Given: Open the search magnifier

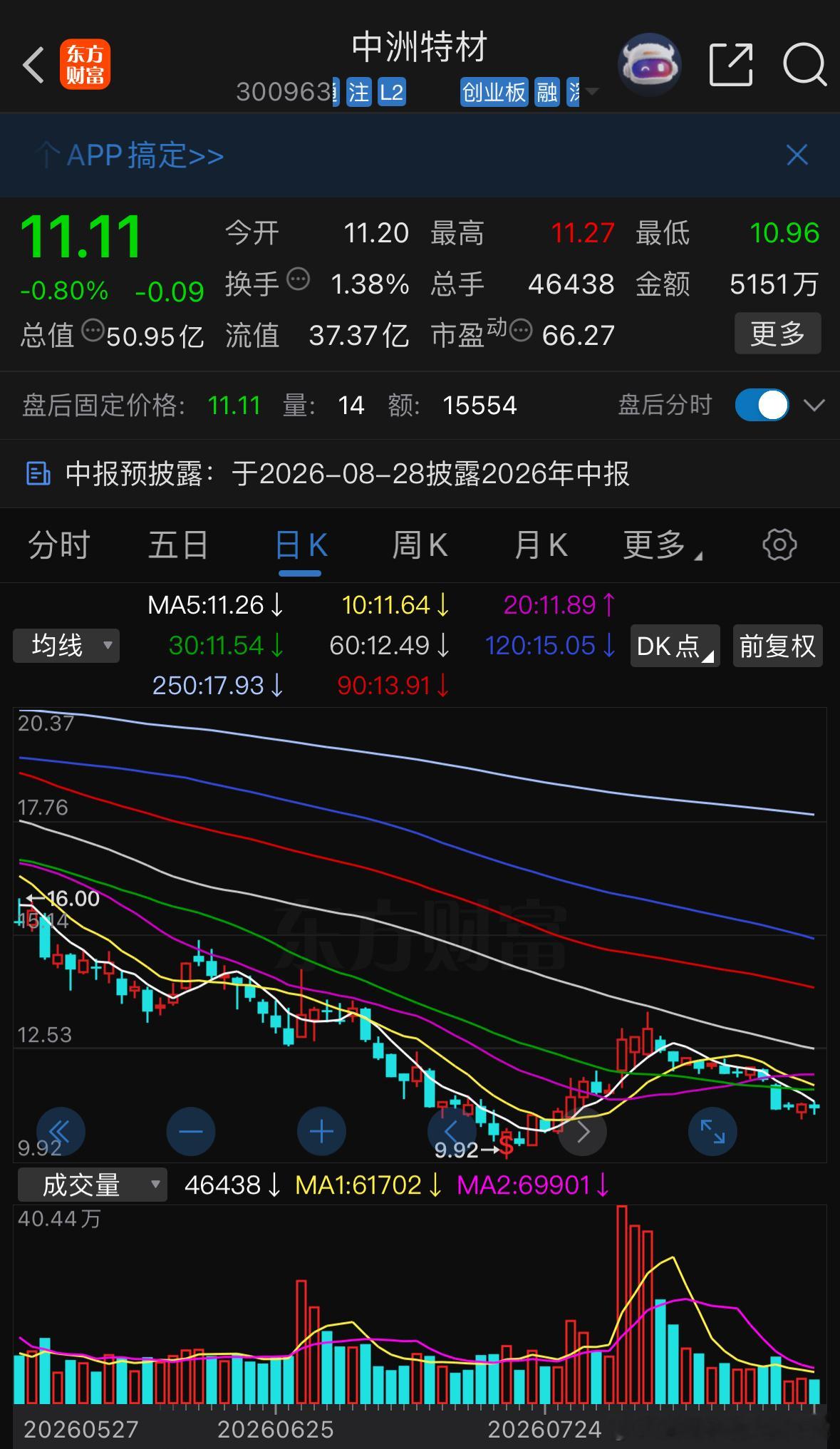Looking at the screenshot, I should coord(804,65).
